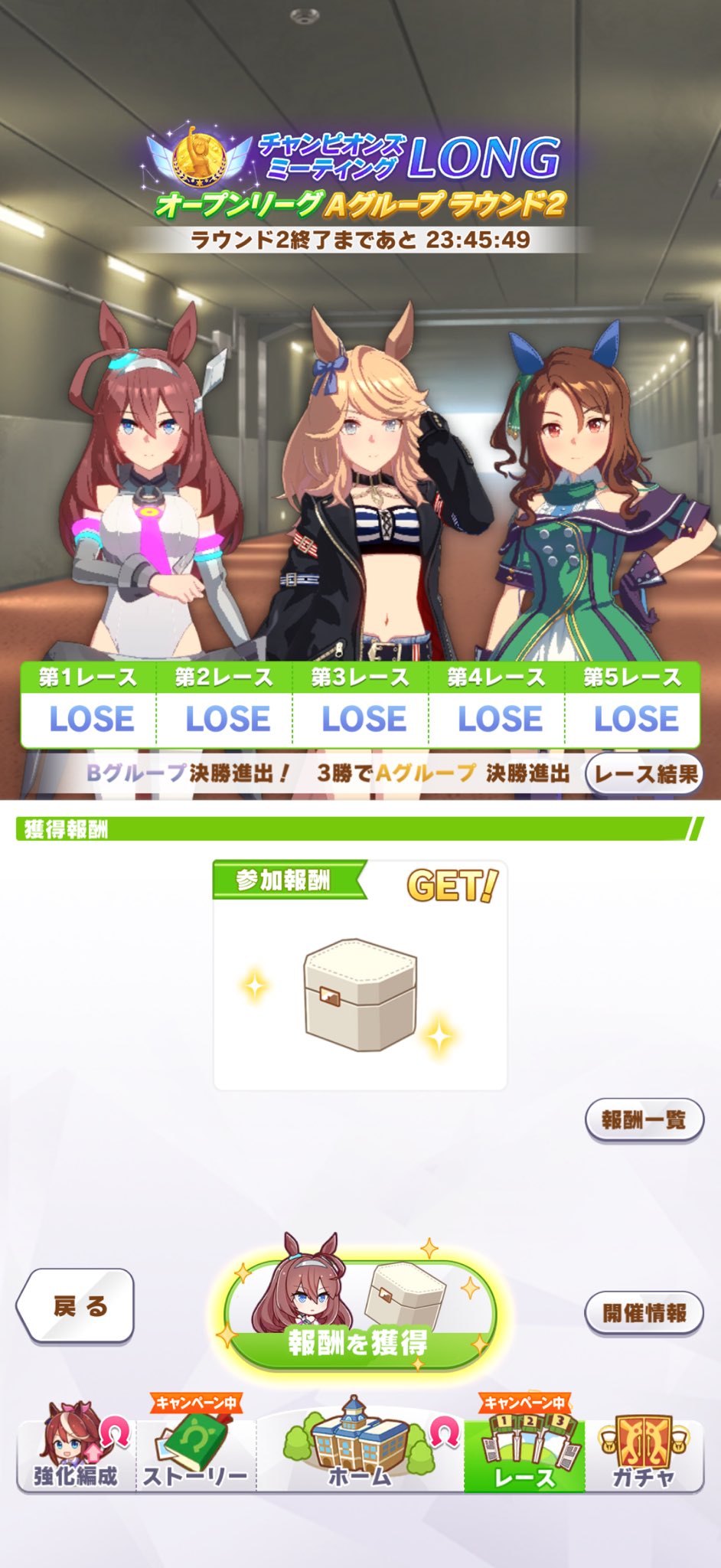721x1568 pixels.
Task: Go to the ホーム tab
Action: [360, 1454]
